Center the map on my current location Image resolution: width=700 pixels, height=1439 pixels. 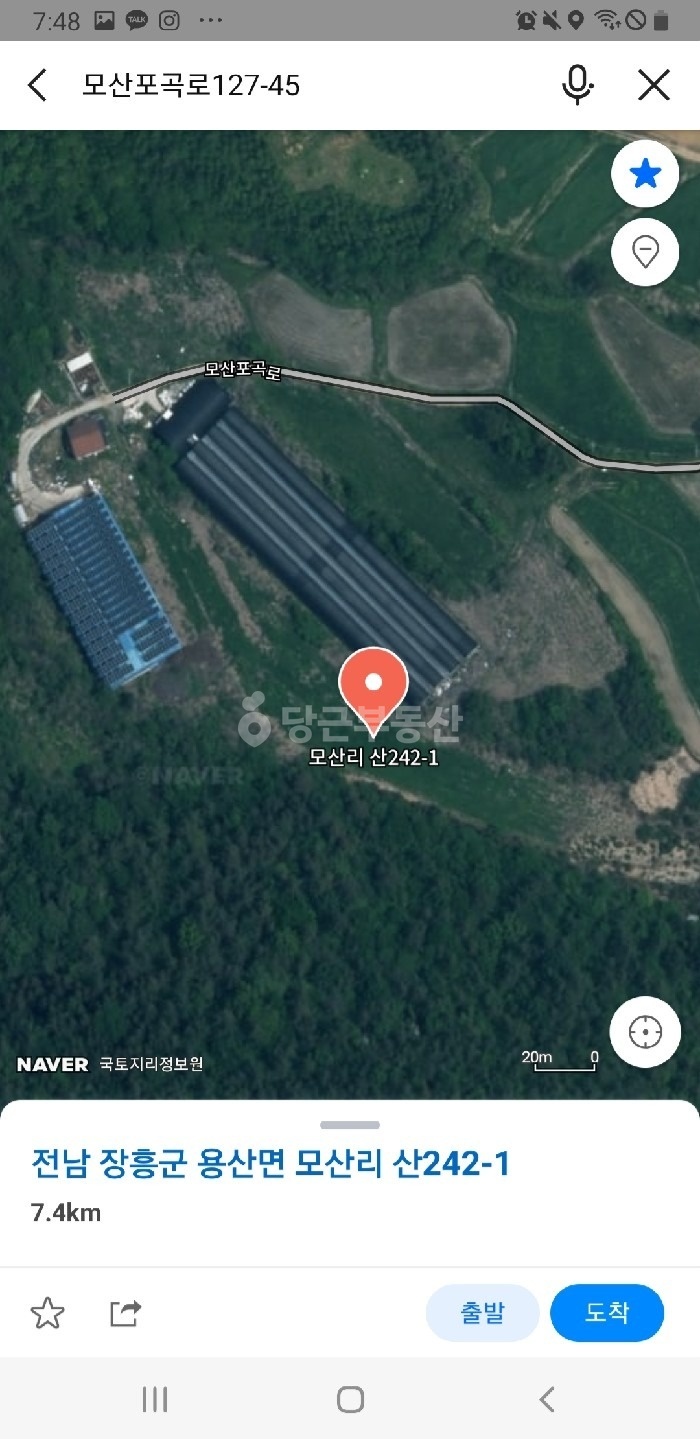point(645,1032)
